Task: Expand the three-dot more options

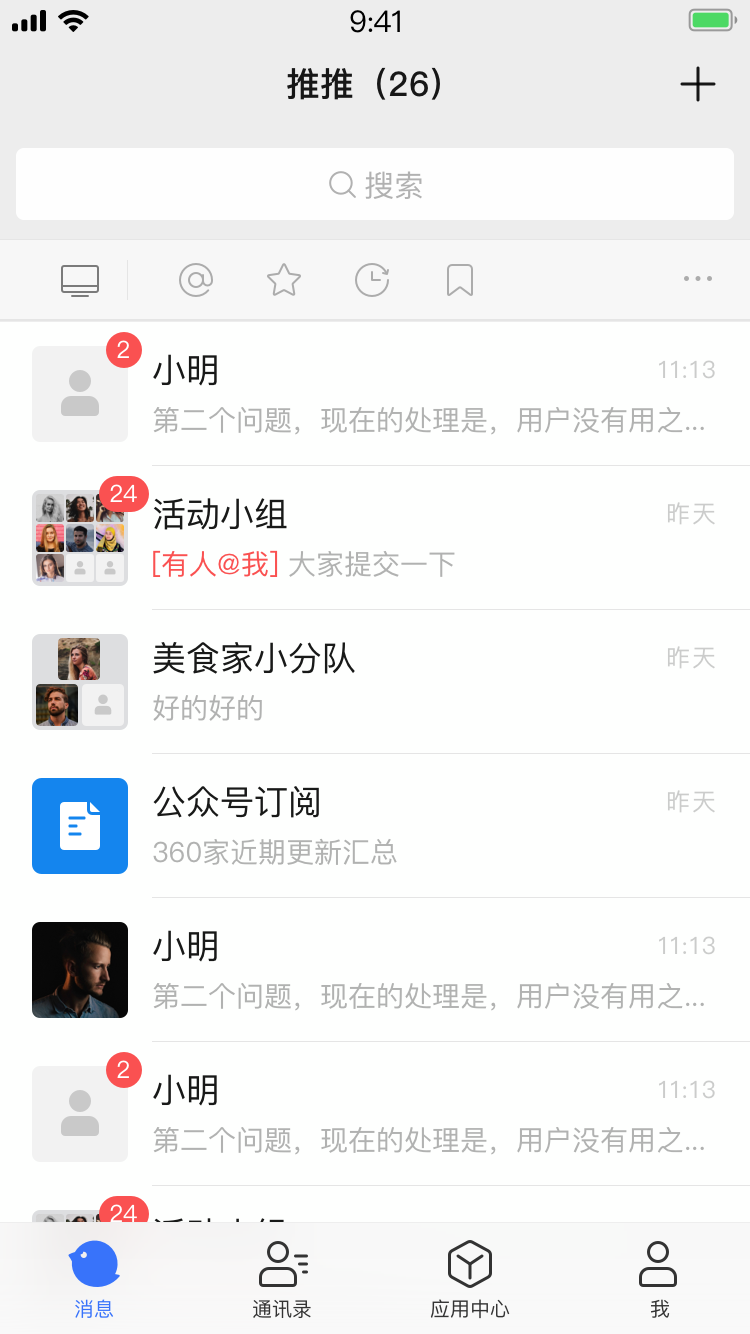Action: 697,280
